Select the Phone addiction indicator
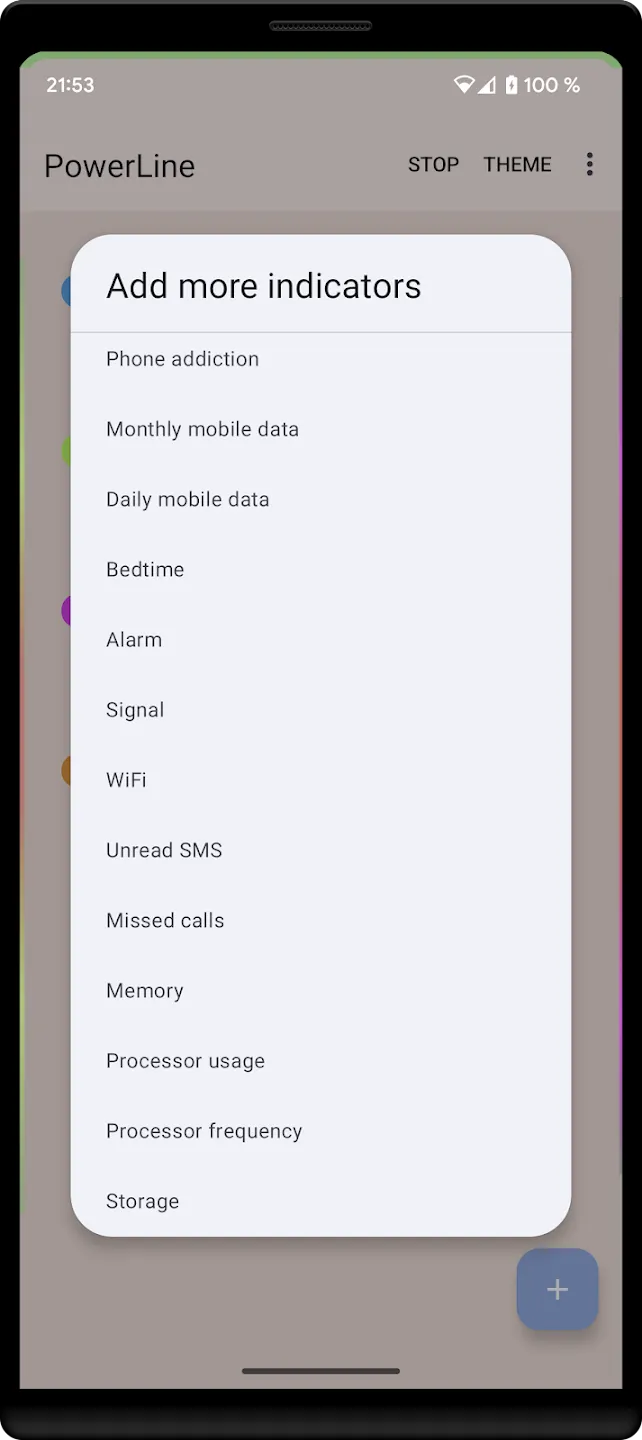Screen dimensions: 642x1440 [183, 359]
